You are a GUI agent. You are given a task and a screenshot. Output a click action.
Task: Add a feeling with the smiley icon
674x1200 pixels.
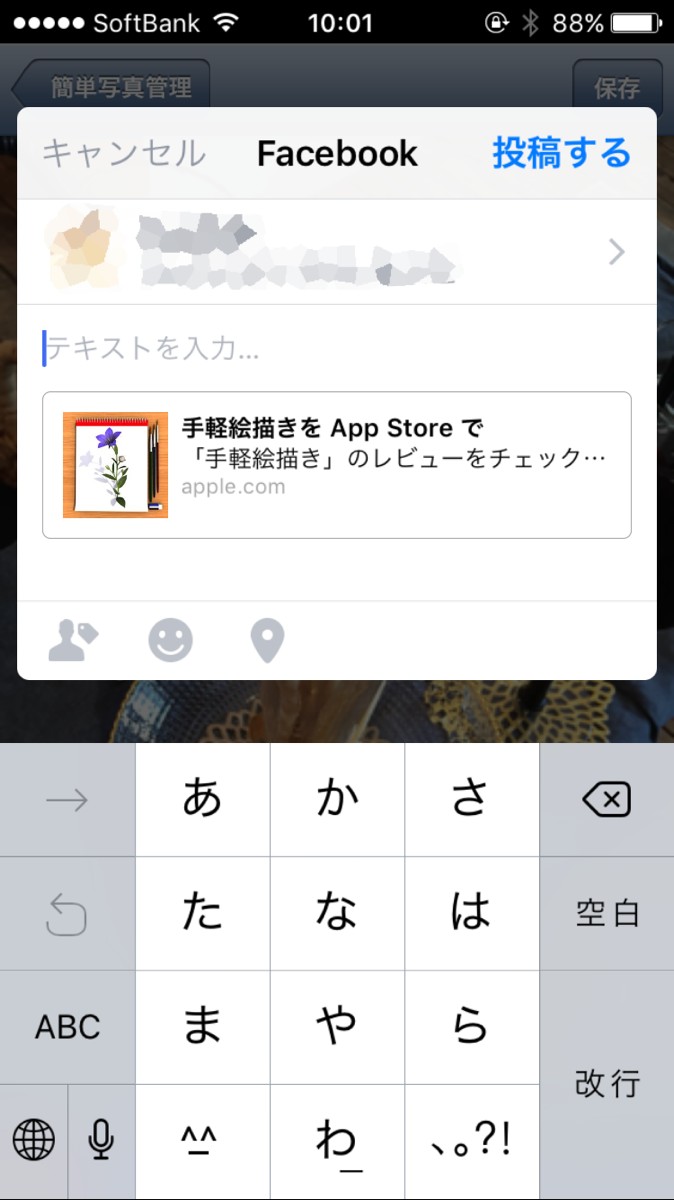click(170, 640)
